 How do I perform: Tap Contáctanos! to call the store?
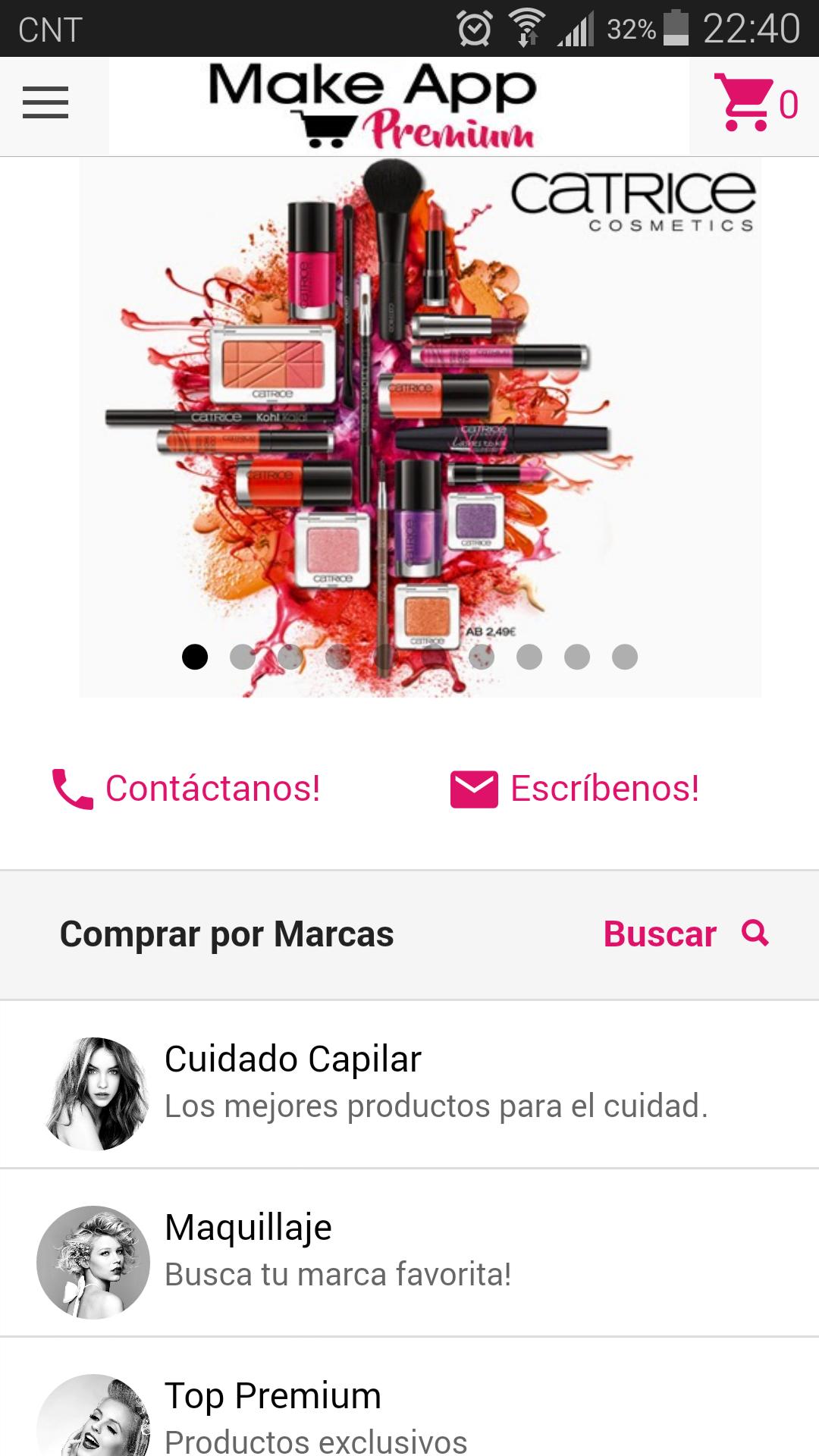[187, 789]
